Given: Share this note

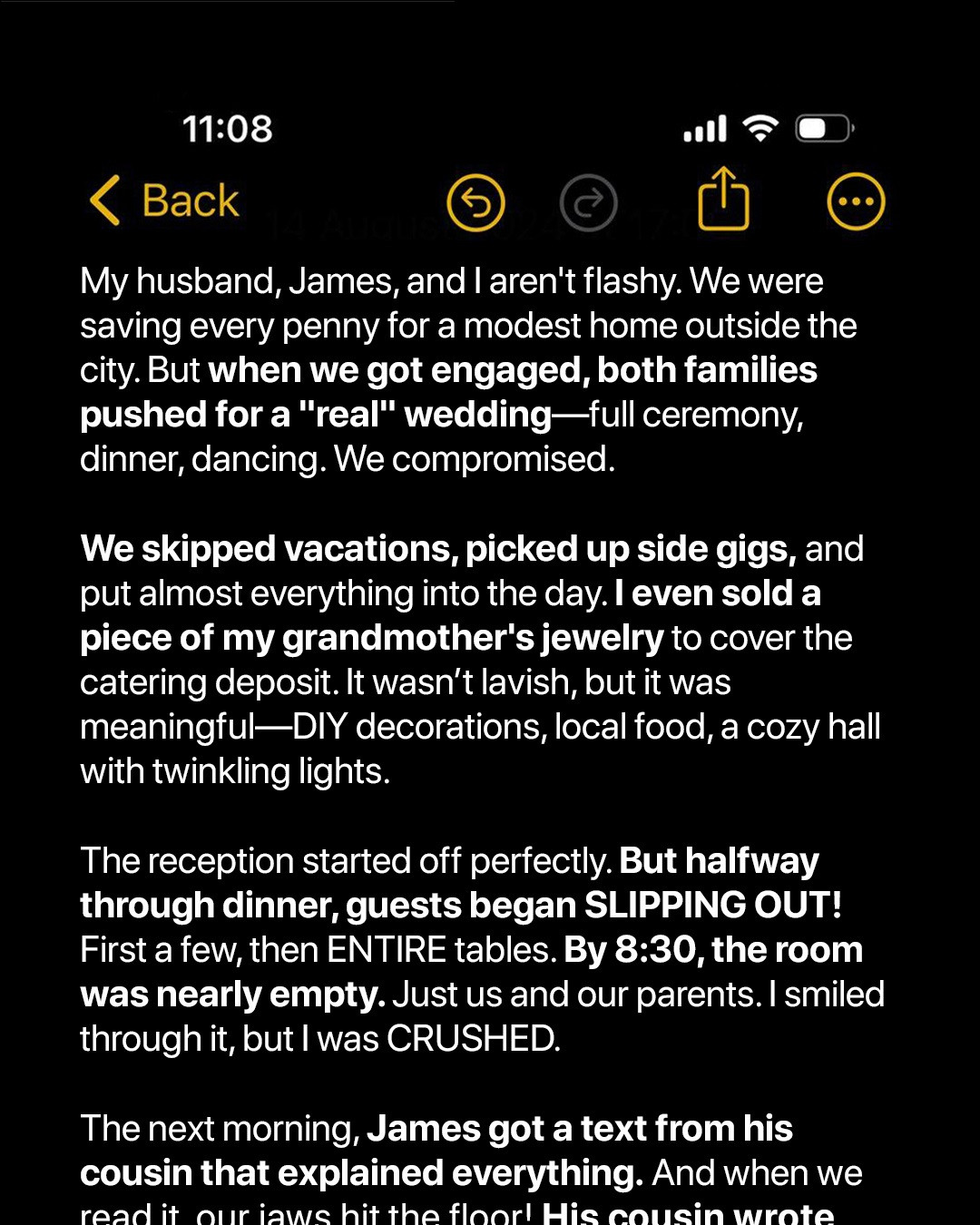Looking at the screenshot, I should point(723,199).
